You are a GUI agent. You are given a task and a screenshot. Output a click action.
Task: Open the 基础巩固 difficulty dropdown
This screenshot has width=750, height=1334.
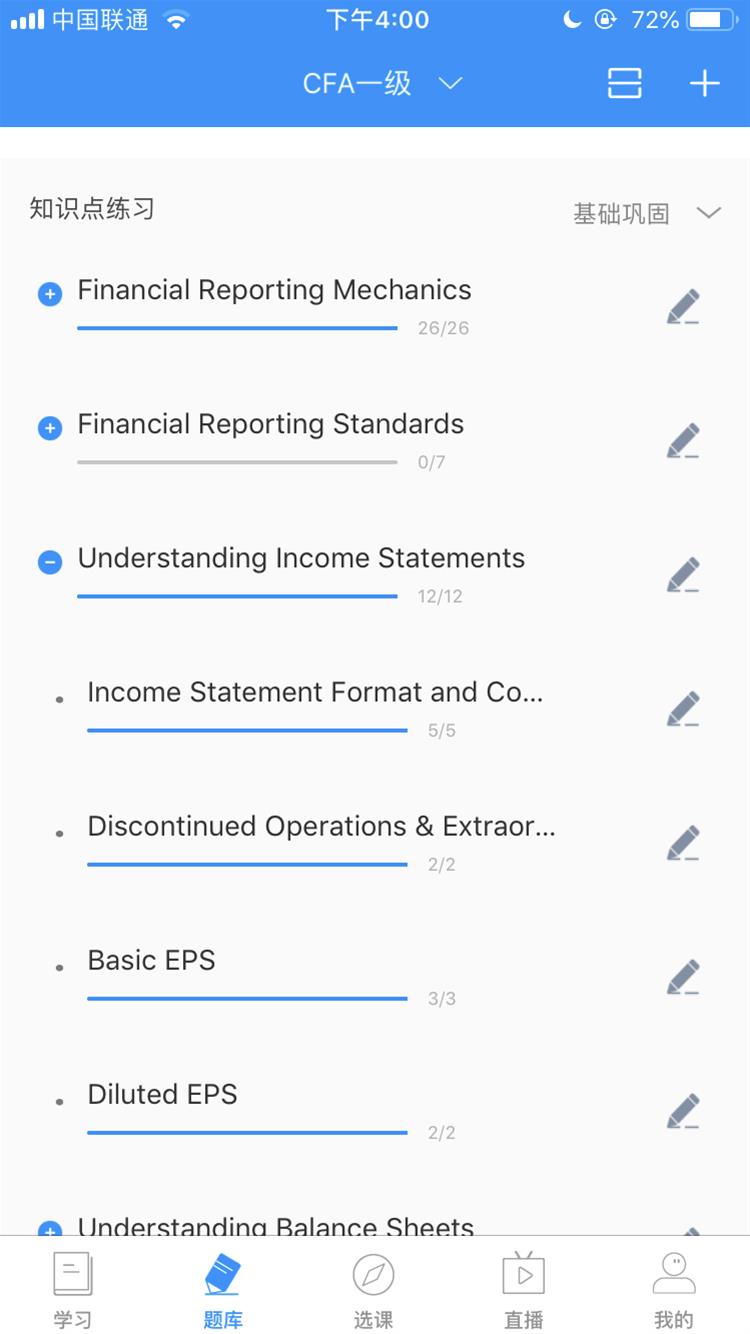(646, 213)
